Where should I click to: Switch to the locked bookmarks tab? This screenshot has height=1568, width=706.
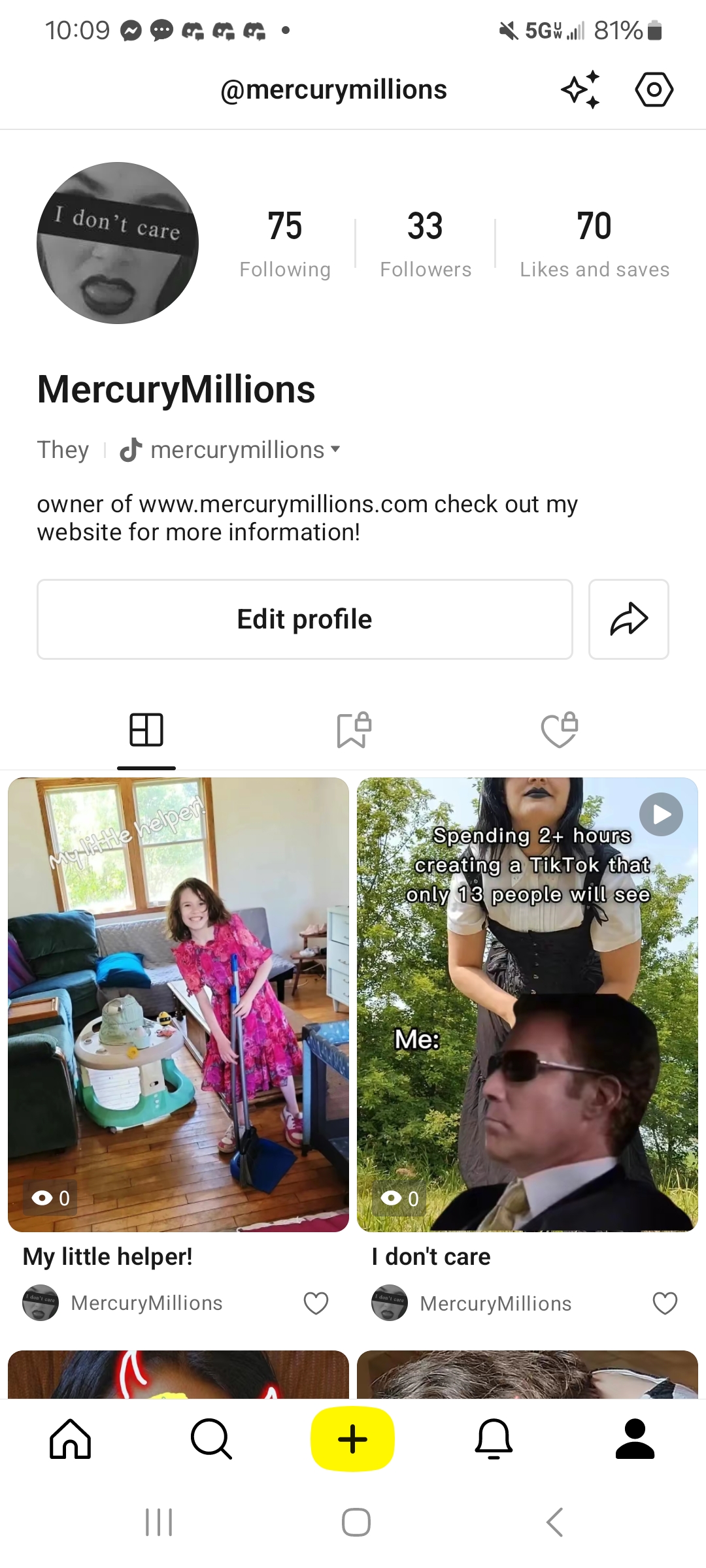pyautogui.click(x=354, y=730)
